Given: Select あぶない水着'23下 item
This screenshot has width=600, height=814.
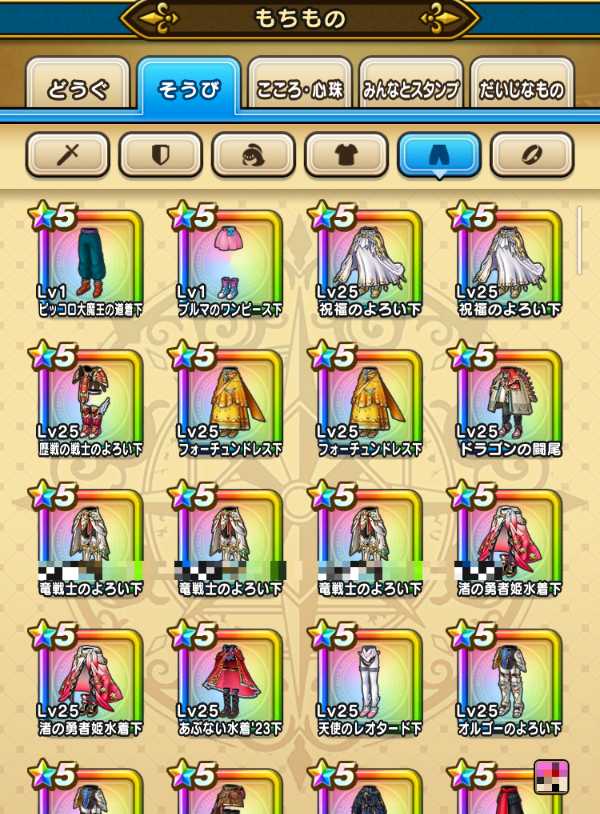Looking at the screenshot, I should point(230,682).
